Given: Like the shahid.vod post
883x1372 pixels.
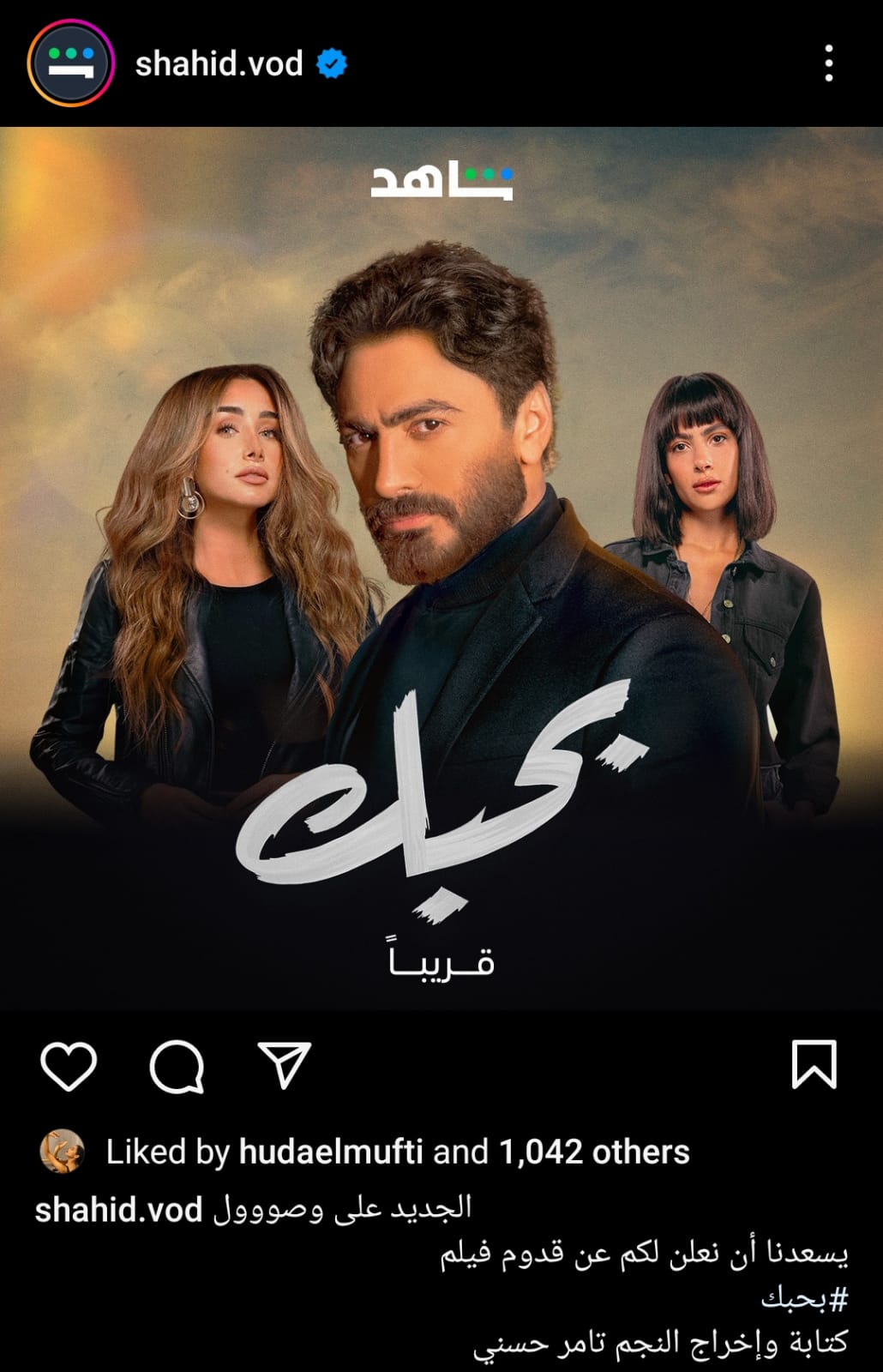Looking at the screenshot, I should tap(69, 1067).
